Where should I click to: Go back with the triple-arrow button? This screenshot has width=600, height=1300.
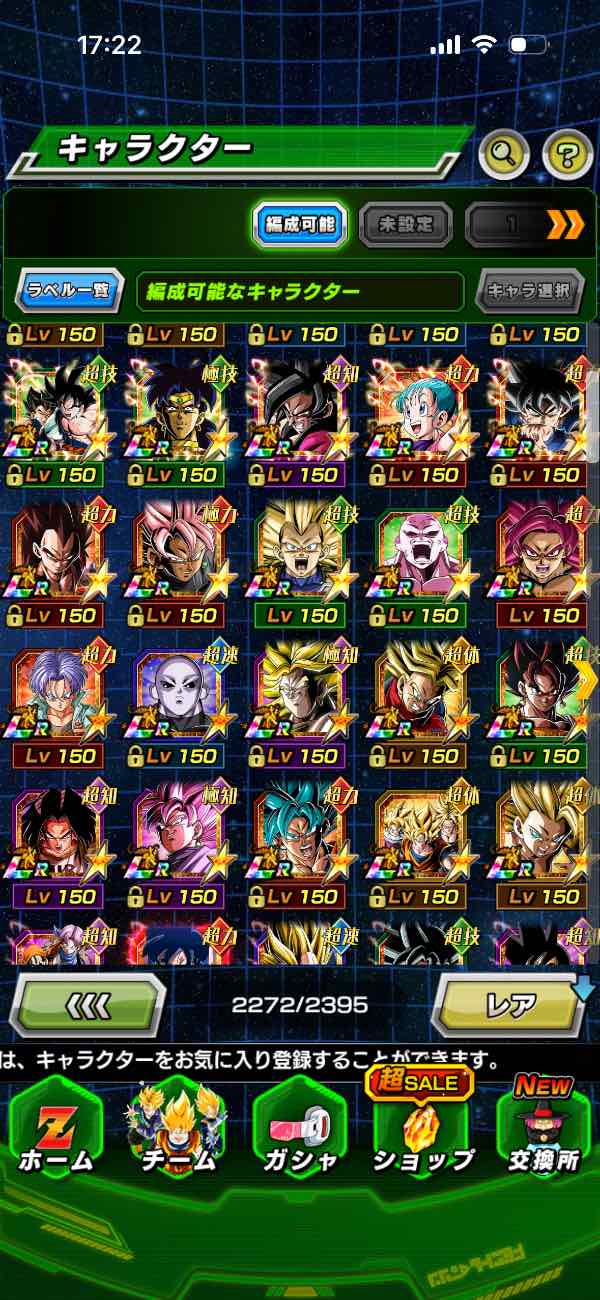coord(90,1004)
